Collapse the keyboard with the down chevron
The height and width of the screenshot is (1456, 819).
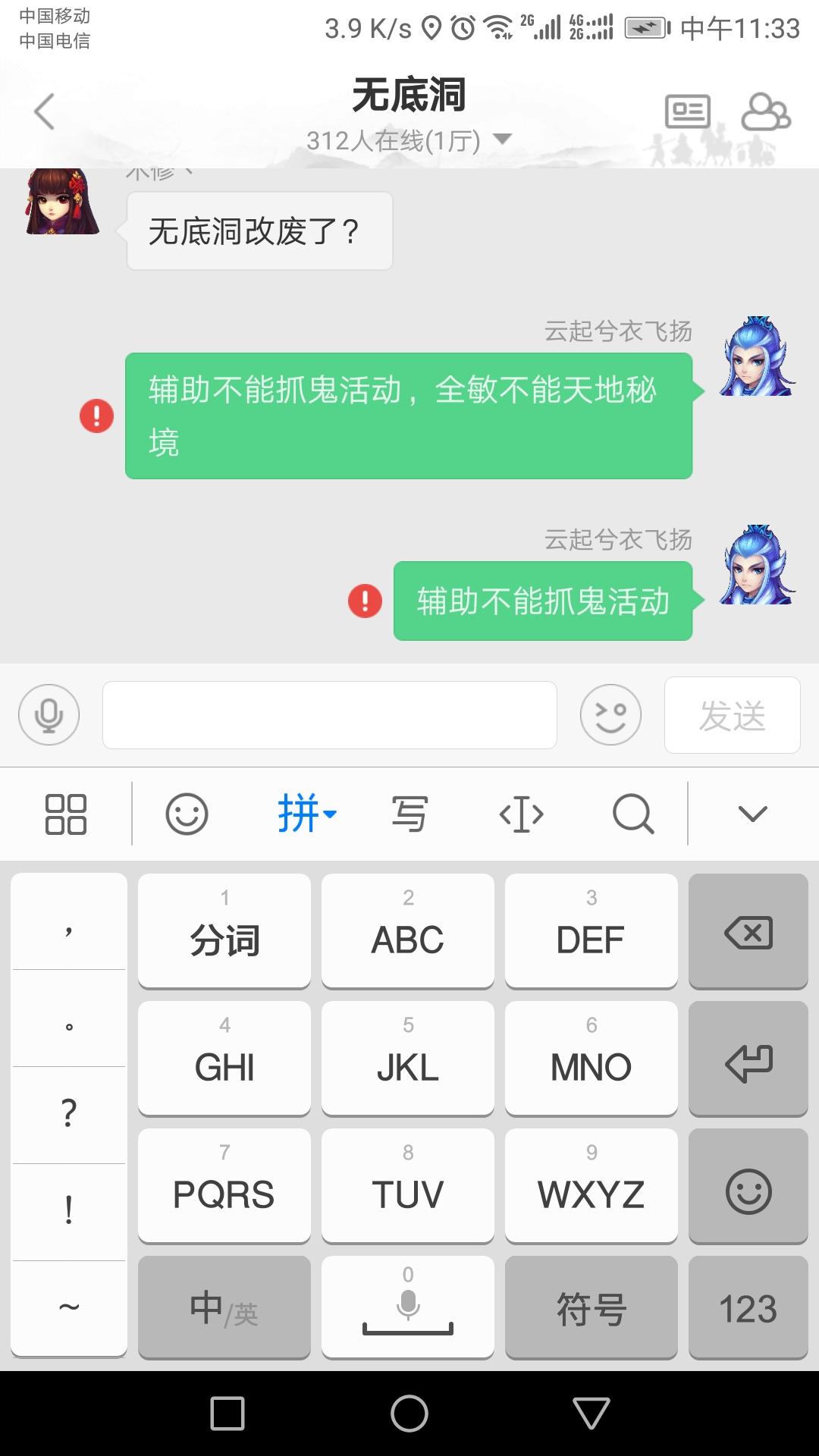coord(752,814)
